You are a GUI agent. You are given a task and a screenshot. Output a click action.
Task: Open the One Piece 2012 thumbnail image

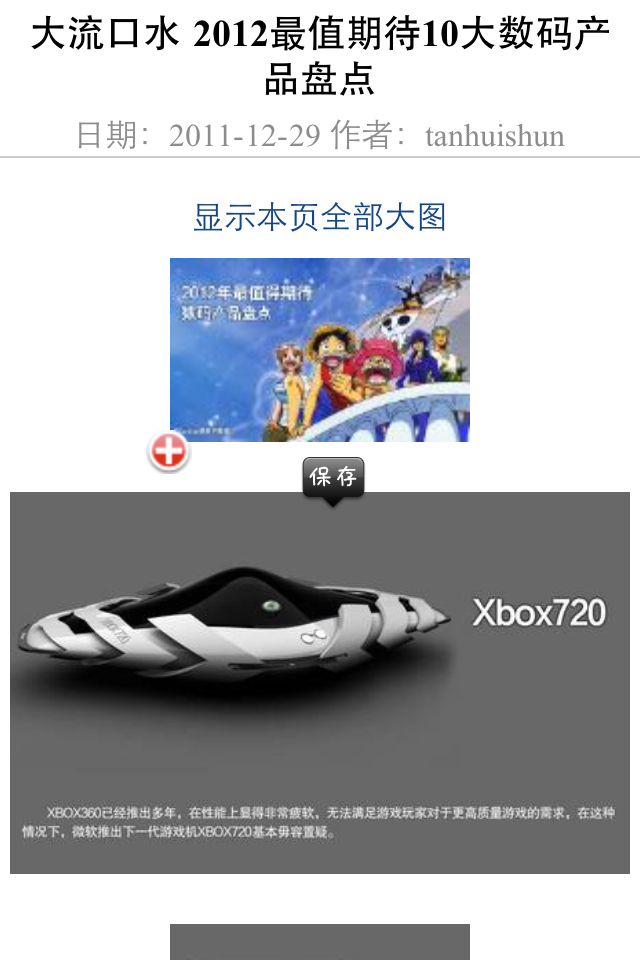click(319, 349)
